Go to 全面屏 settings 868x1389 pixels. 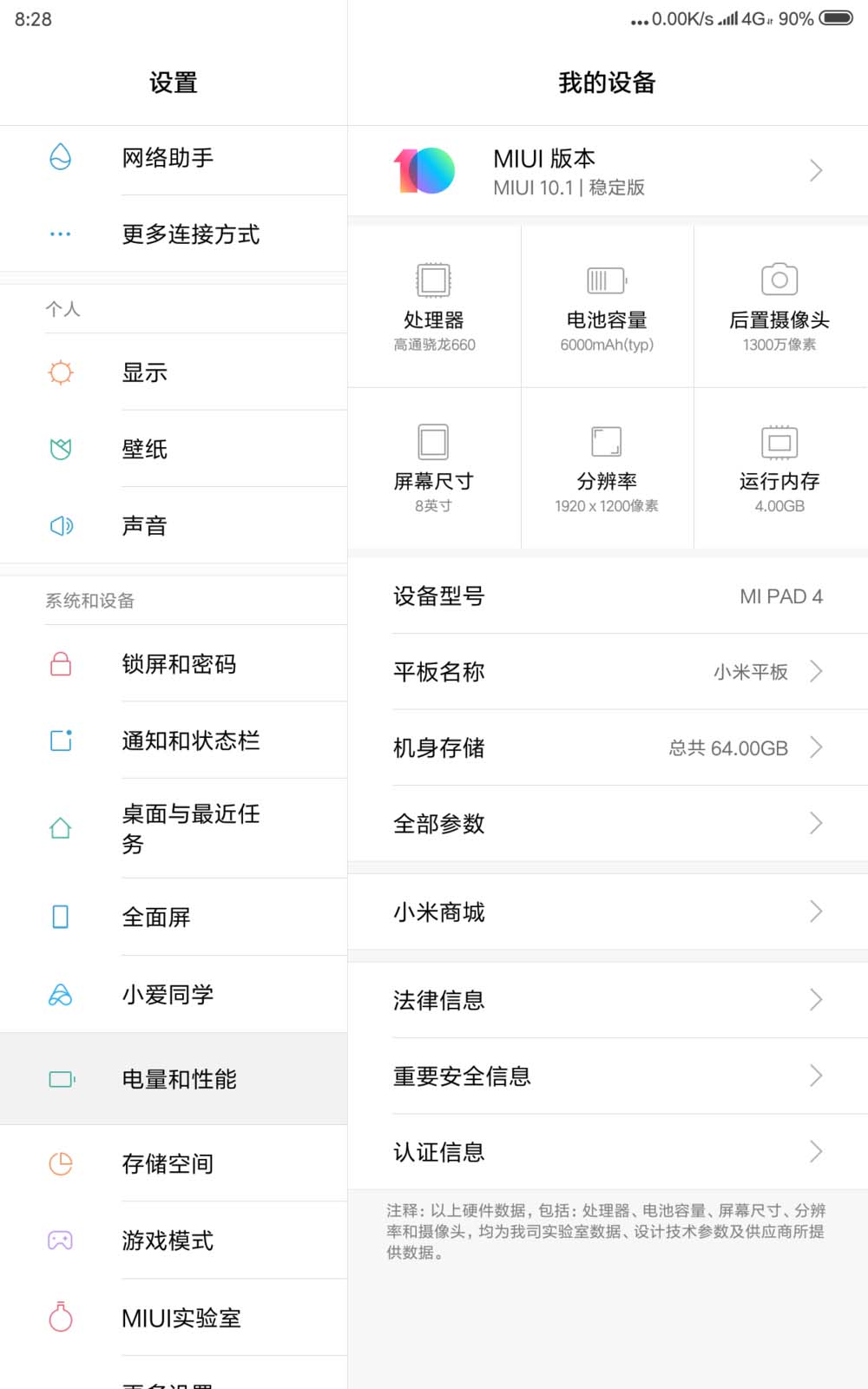(174, 918)
